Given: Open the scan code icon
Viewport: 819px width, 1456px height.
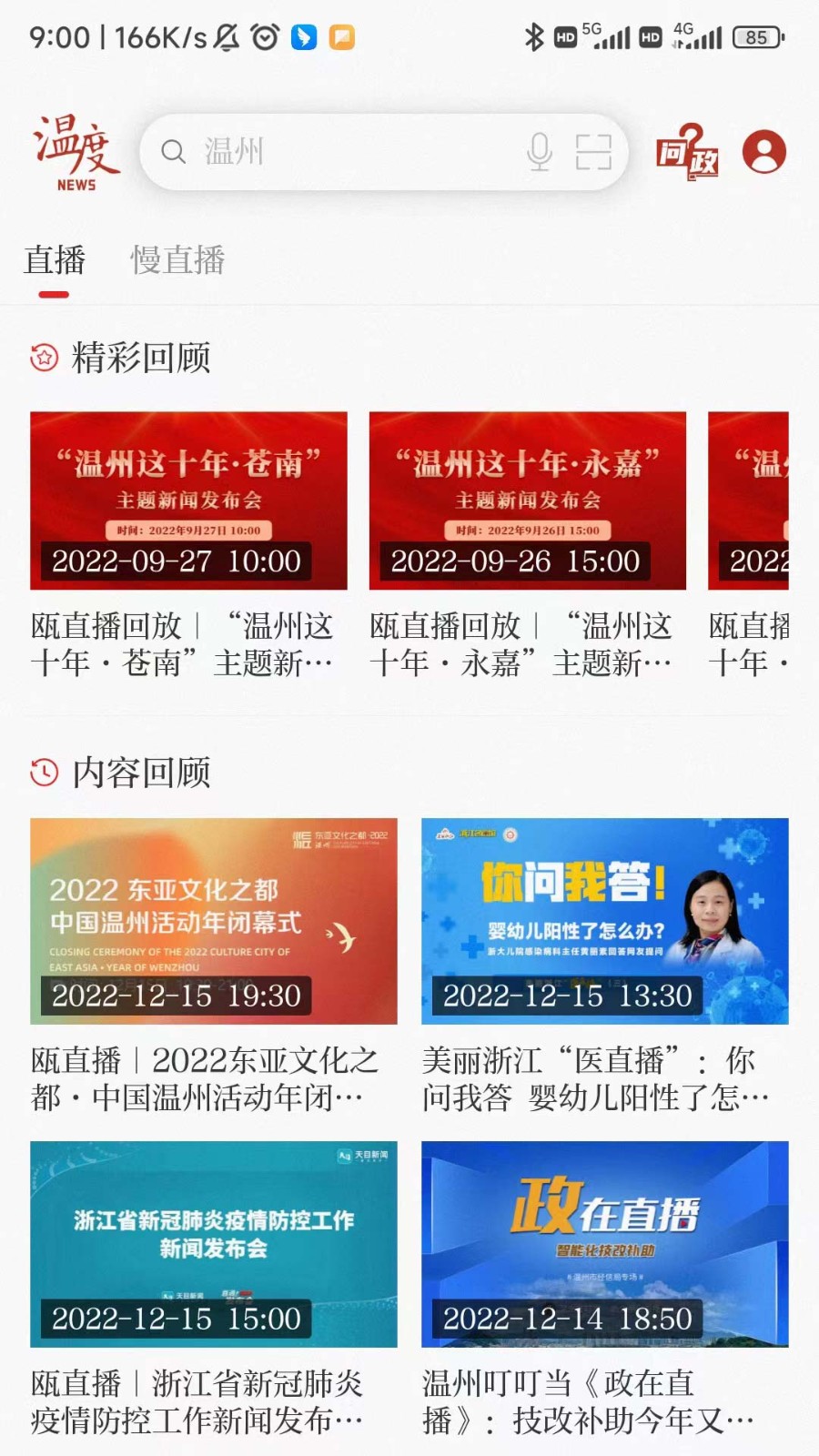Looking at the screenshot, I should [x=593, y=152].
